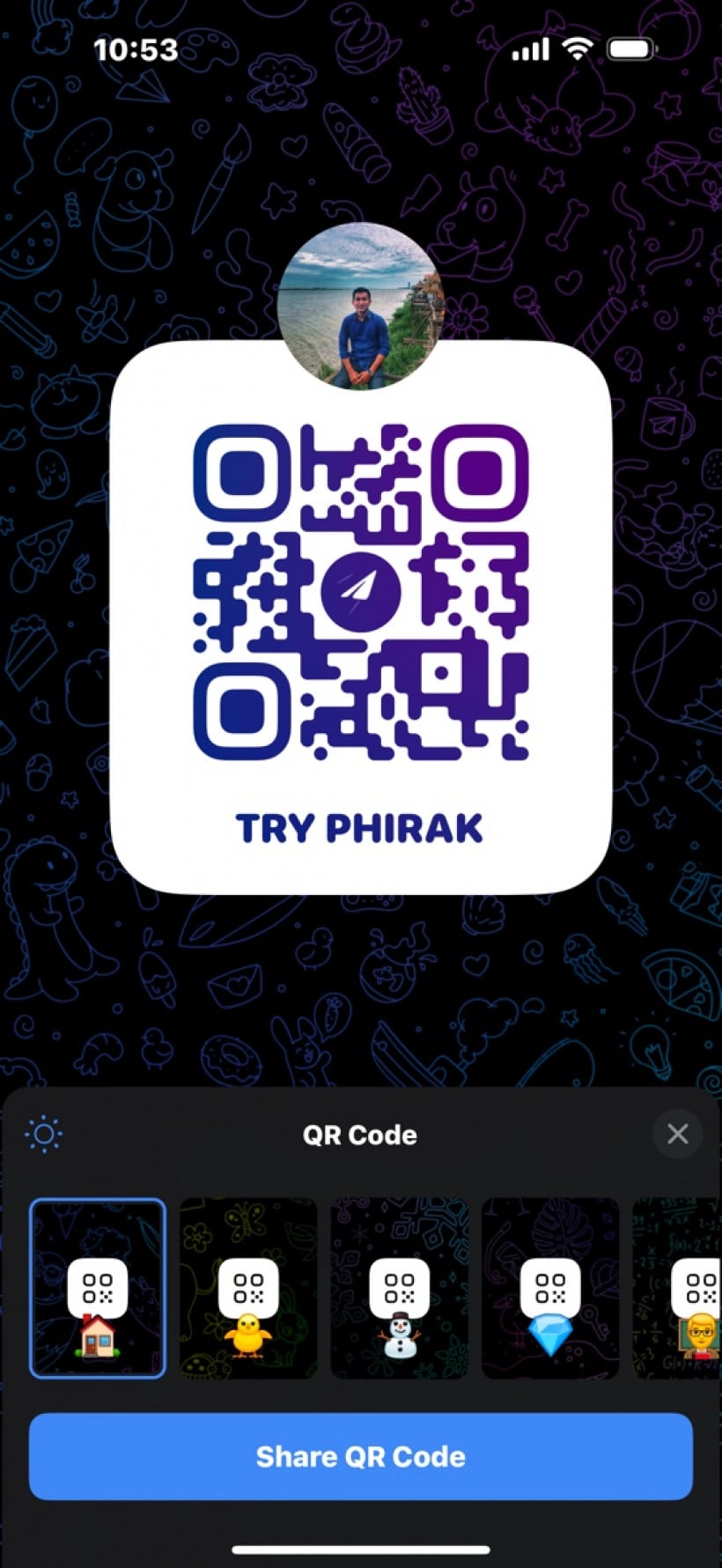Switch off dark mode via the sun control
This screenshot has width=722, height=1568.
tap(42, 1134)
